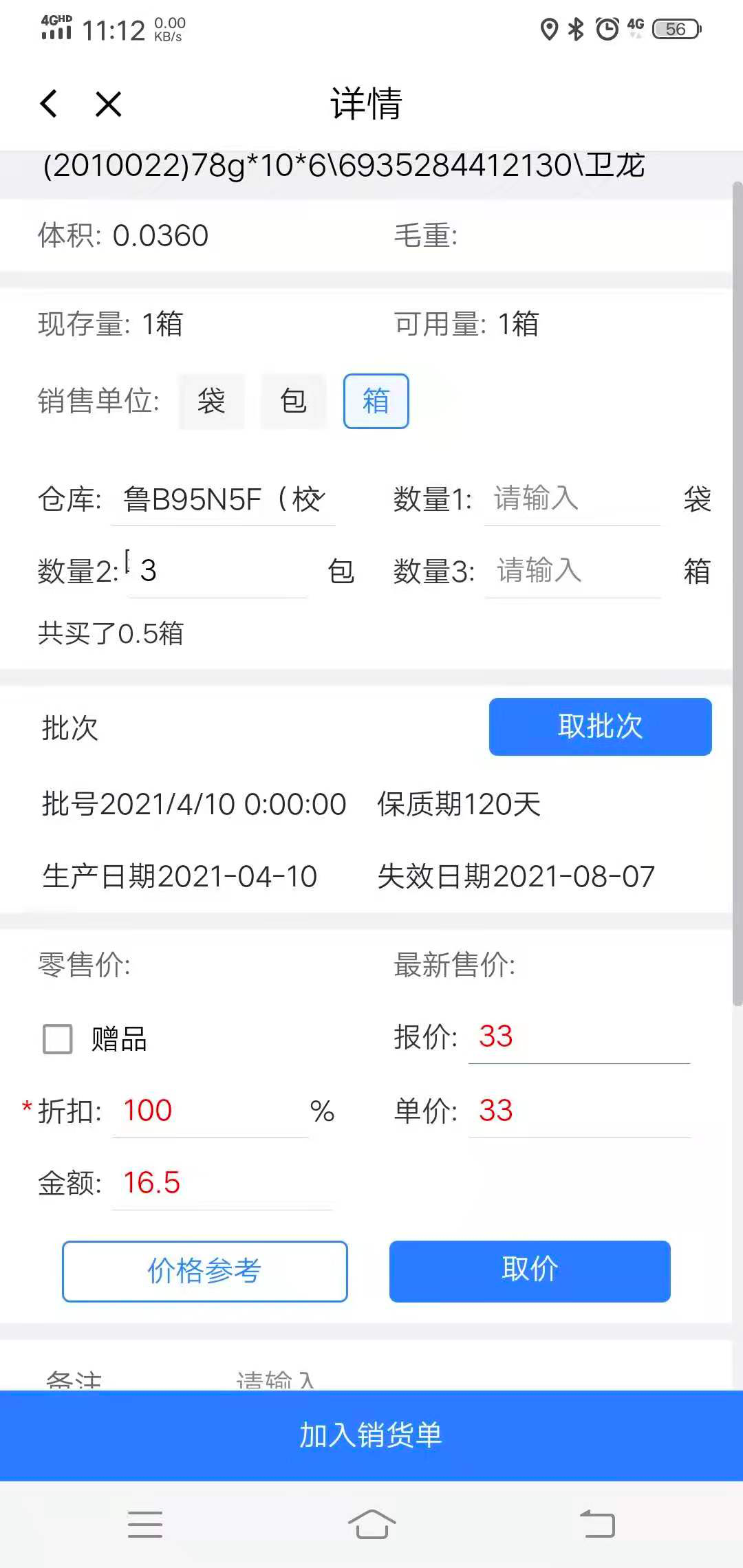Tap the 取价 button
Screen dimensions: 743x1568
click(x=530, y=1271)
